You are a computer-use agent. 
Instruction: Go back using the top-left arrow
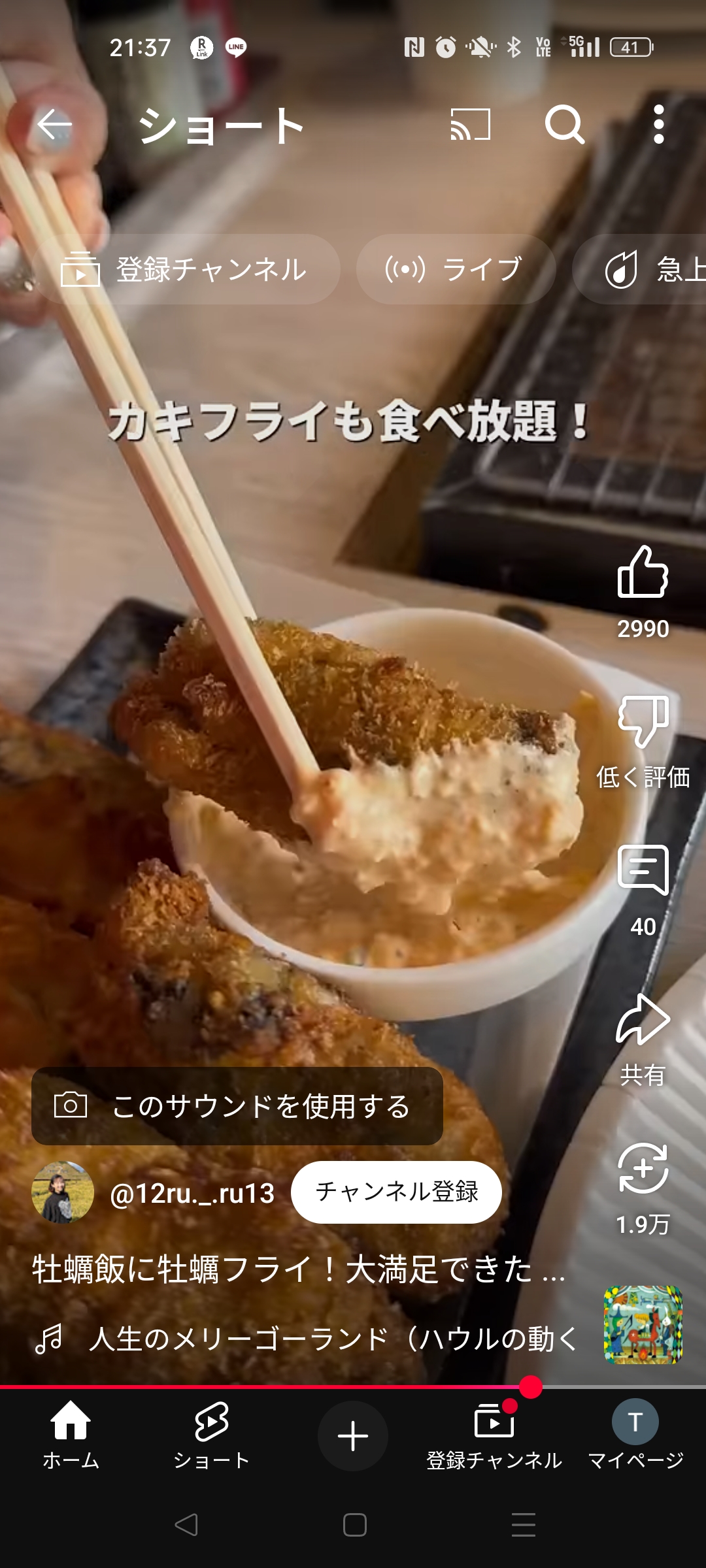tap(54, 124)
